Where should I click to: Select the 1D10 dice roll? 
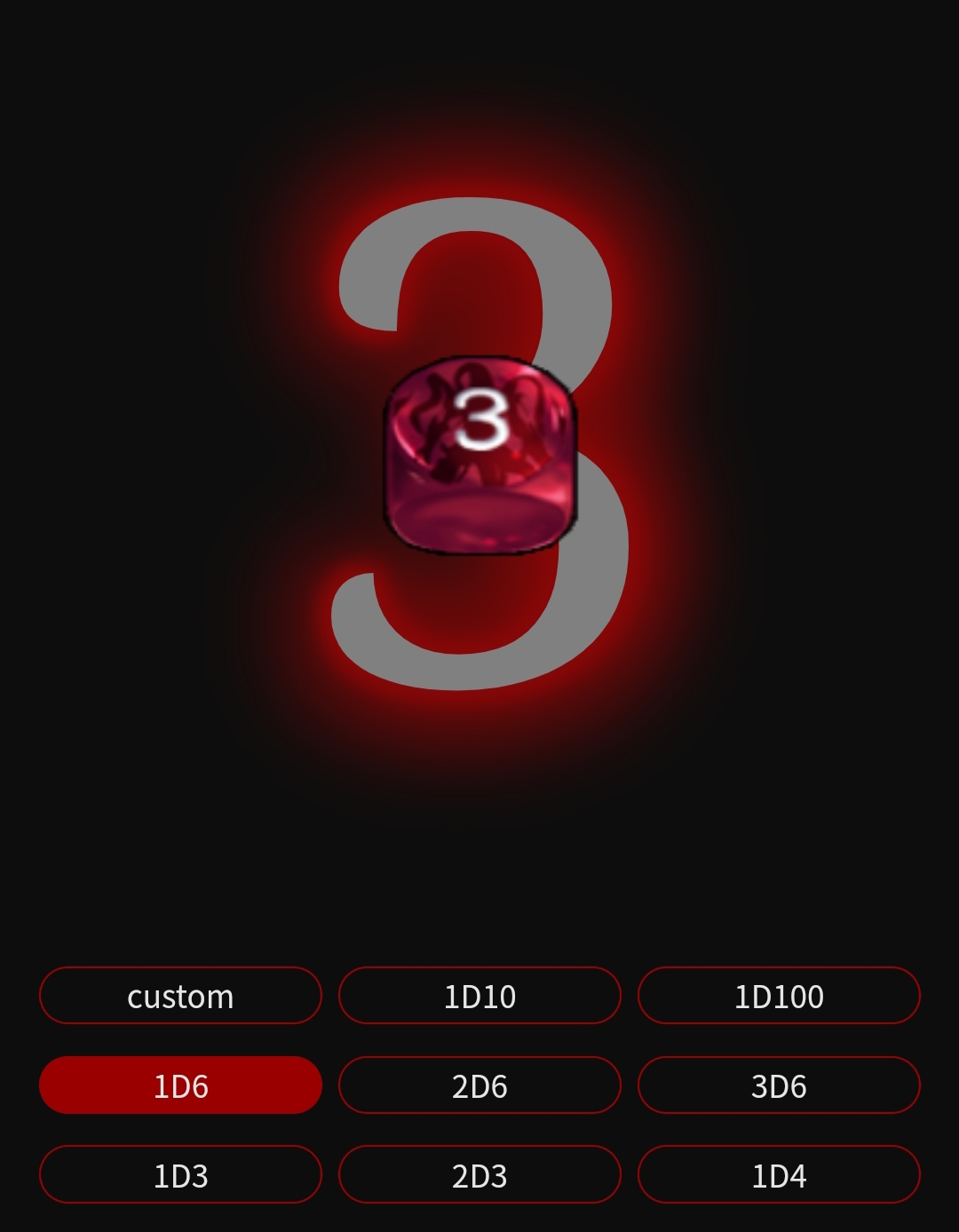[x=479, y=996]
